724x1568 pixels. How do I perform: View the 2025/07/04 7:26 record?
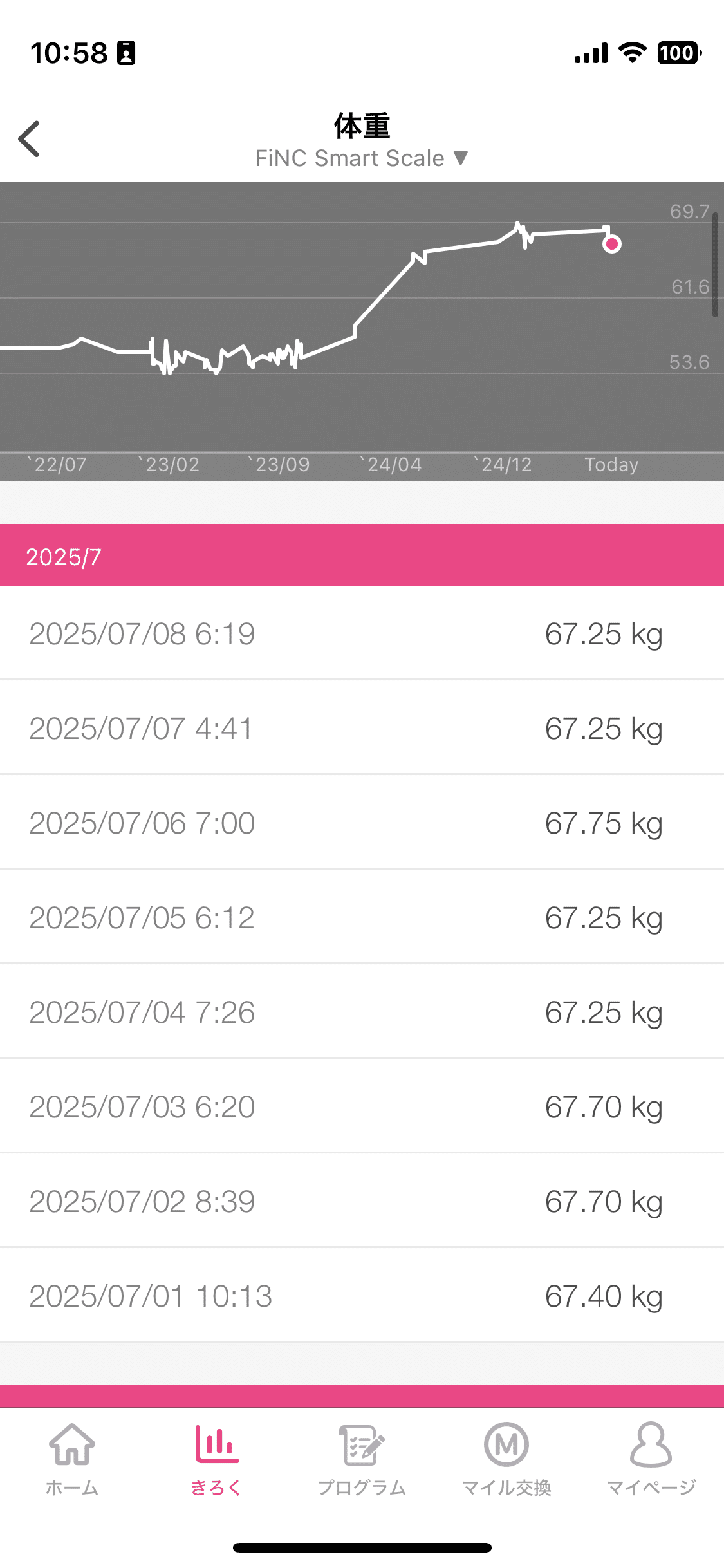tap(362, 1012)
